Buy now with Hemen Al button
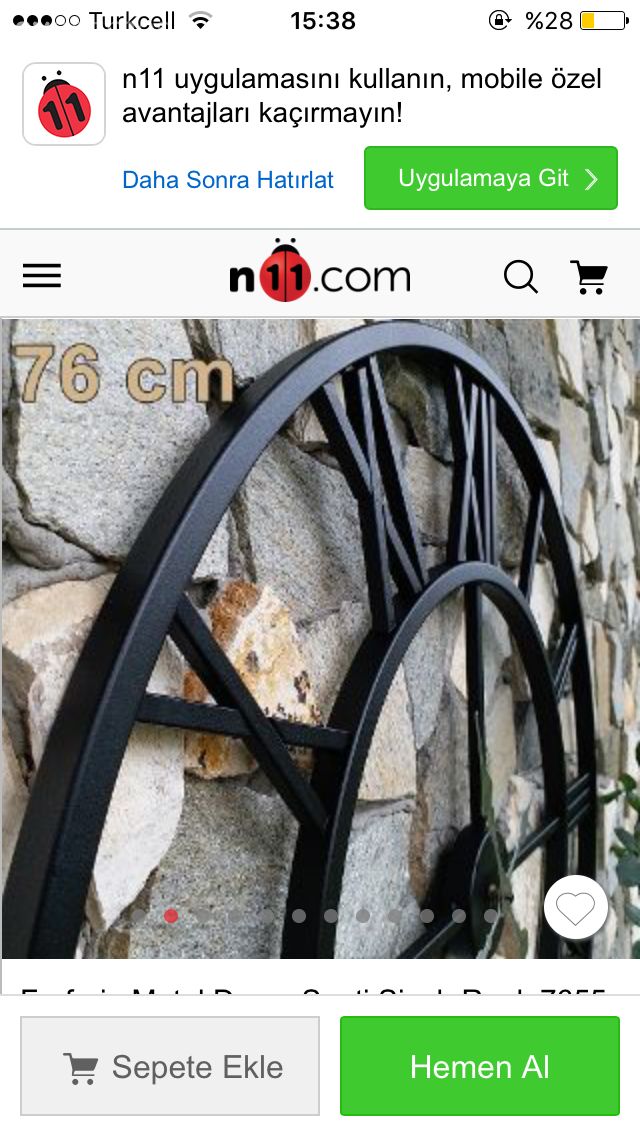 point(479,1066)
